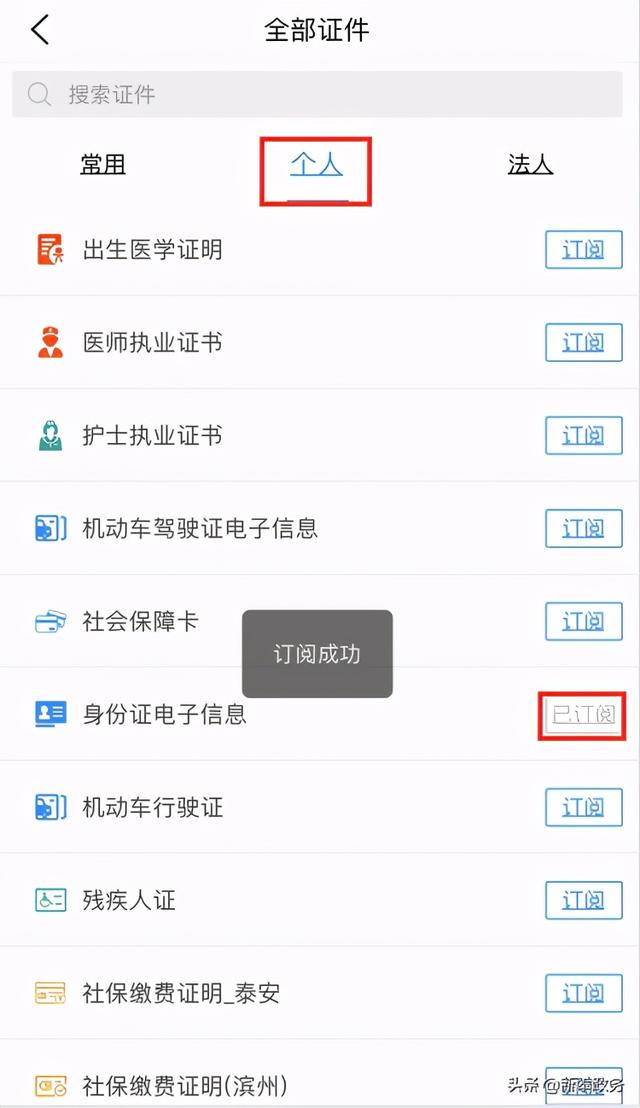Switch to the 法人 tab
The height and width of the screenshot is (1108, 640).
(x=530, y=165)
